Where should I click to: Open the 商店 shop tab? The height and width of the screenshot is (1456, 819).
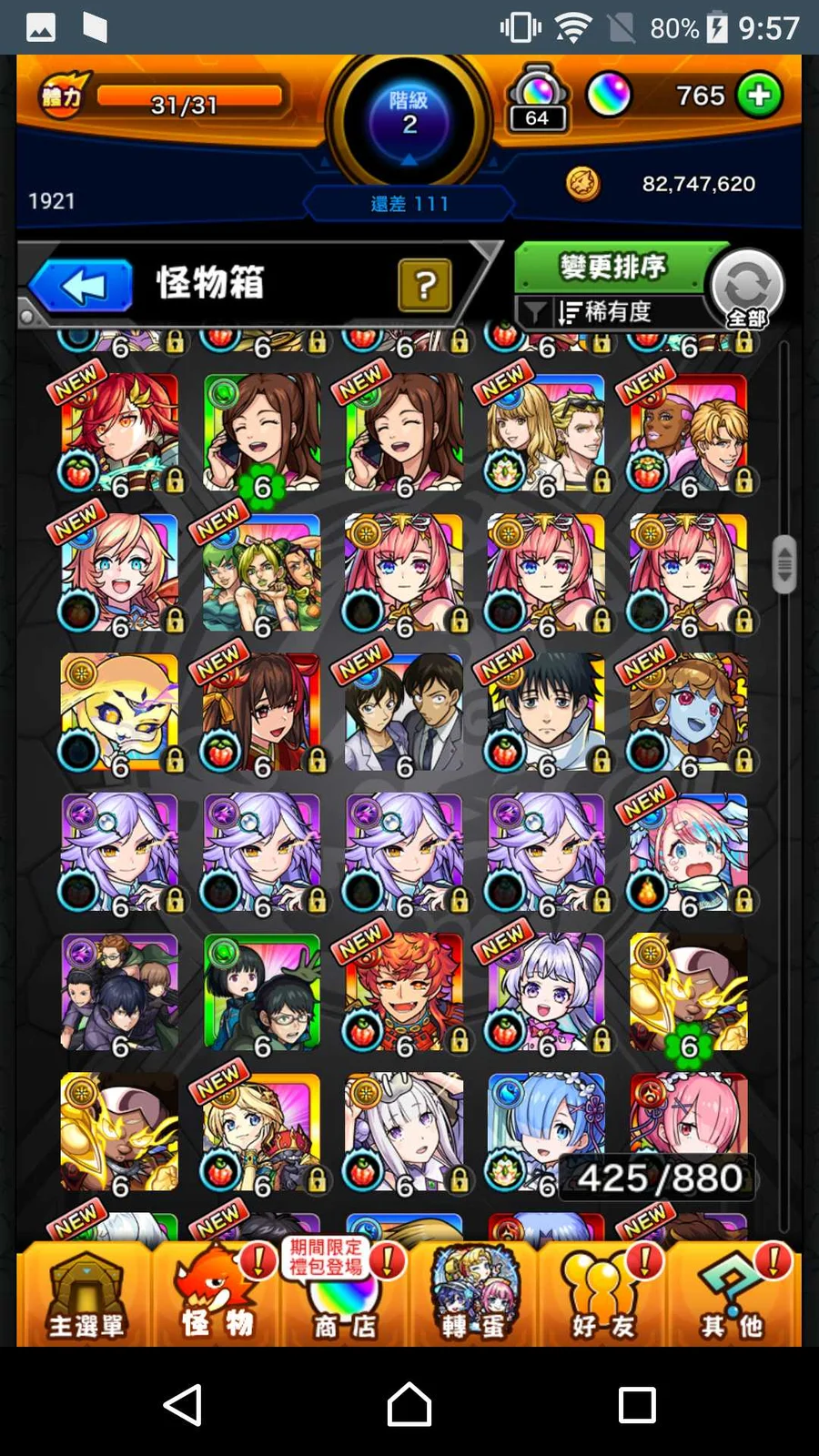pos(344,1296)
